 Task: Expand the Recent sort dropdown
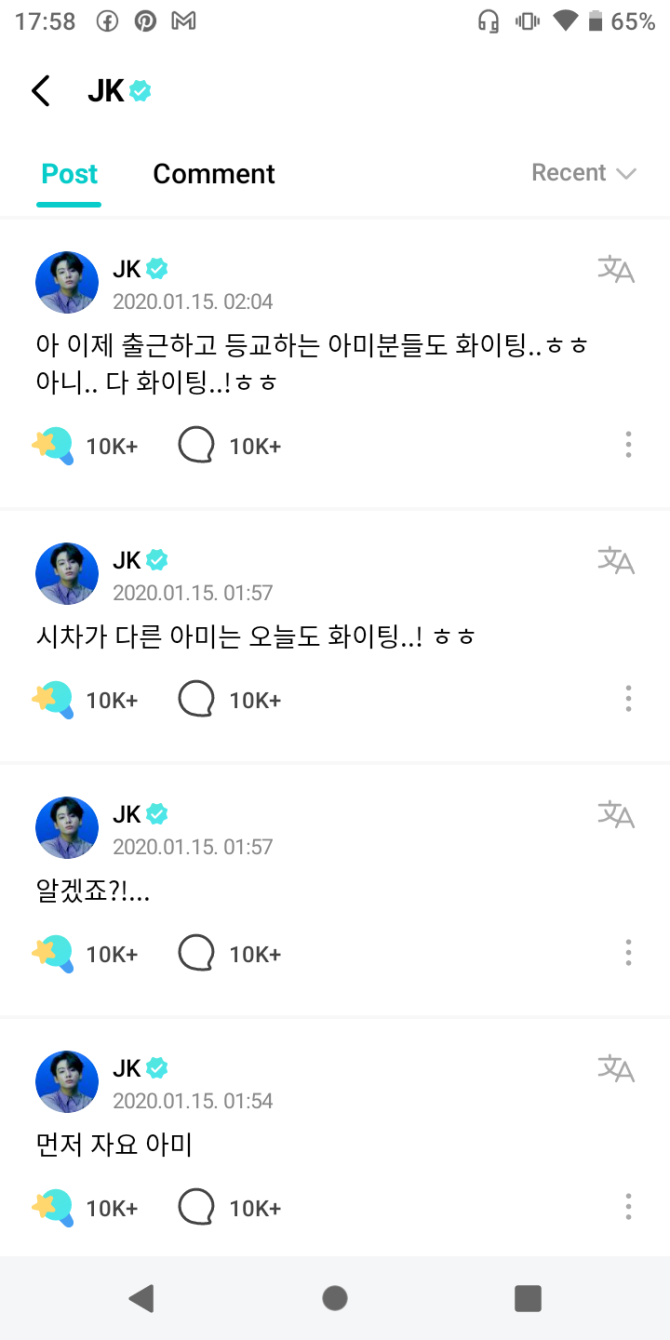[583, 173]
